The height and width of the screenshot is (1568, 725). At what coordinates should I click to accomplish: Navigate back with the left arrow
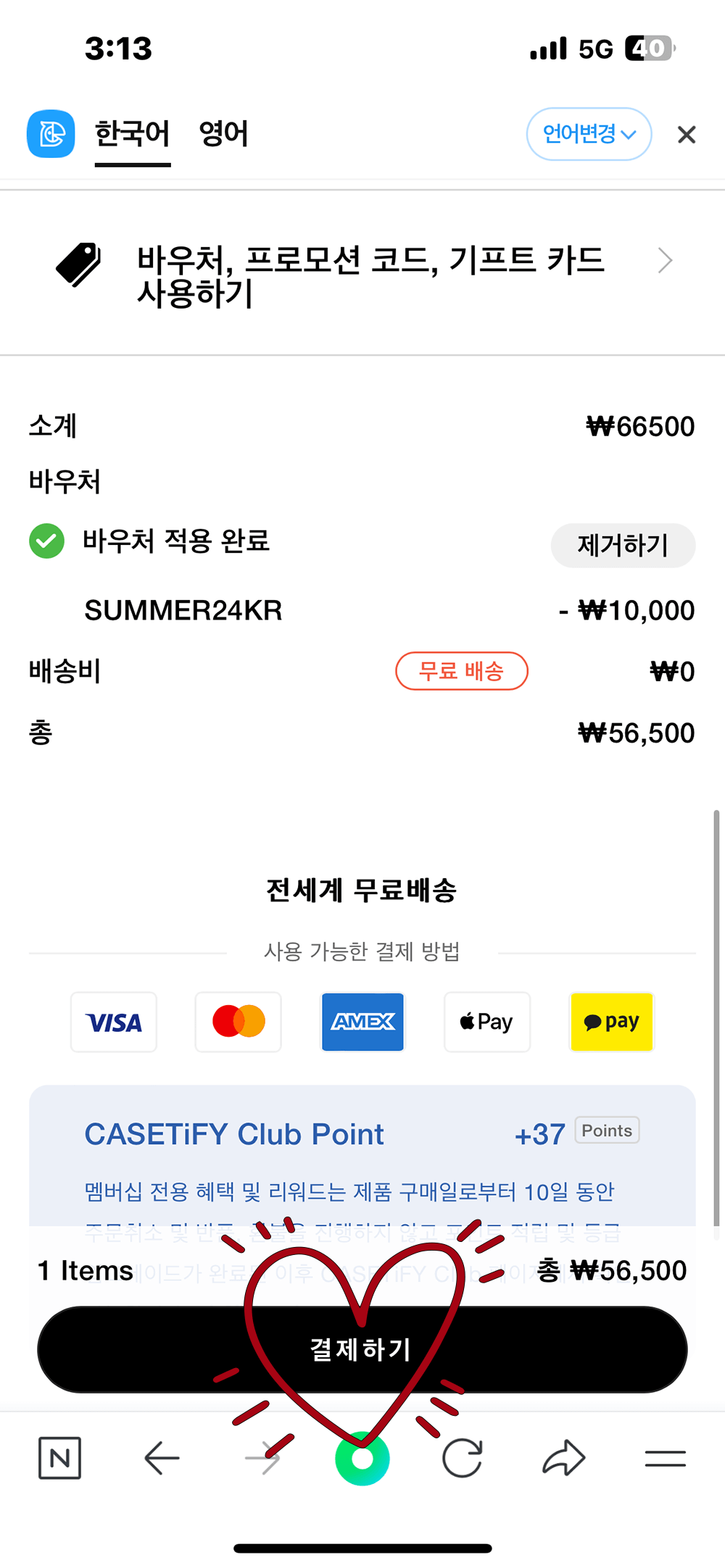click(x=160, y=1459)
